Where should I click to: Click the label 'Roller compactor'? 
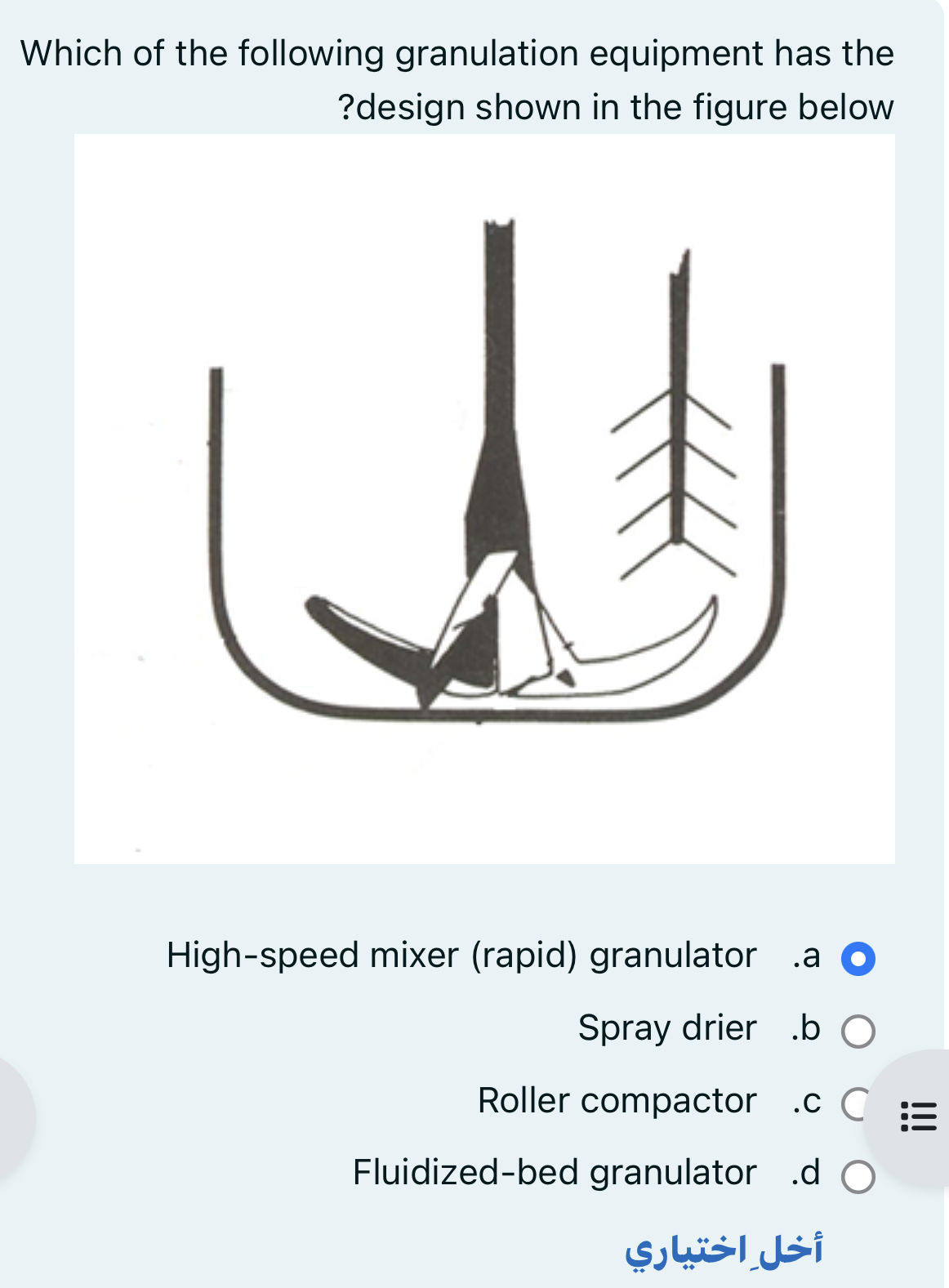[616, 1101]
